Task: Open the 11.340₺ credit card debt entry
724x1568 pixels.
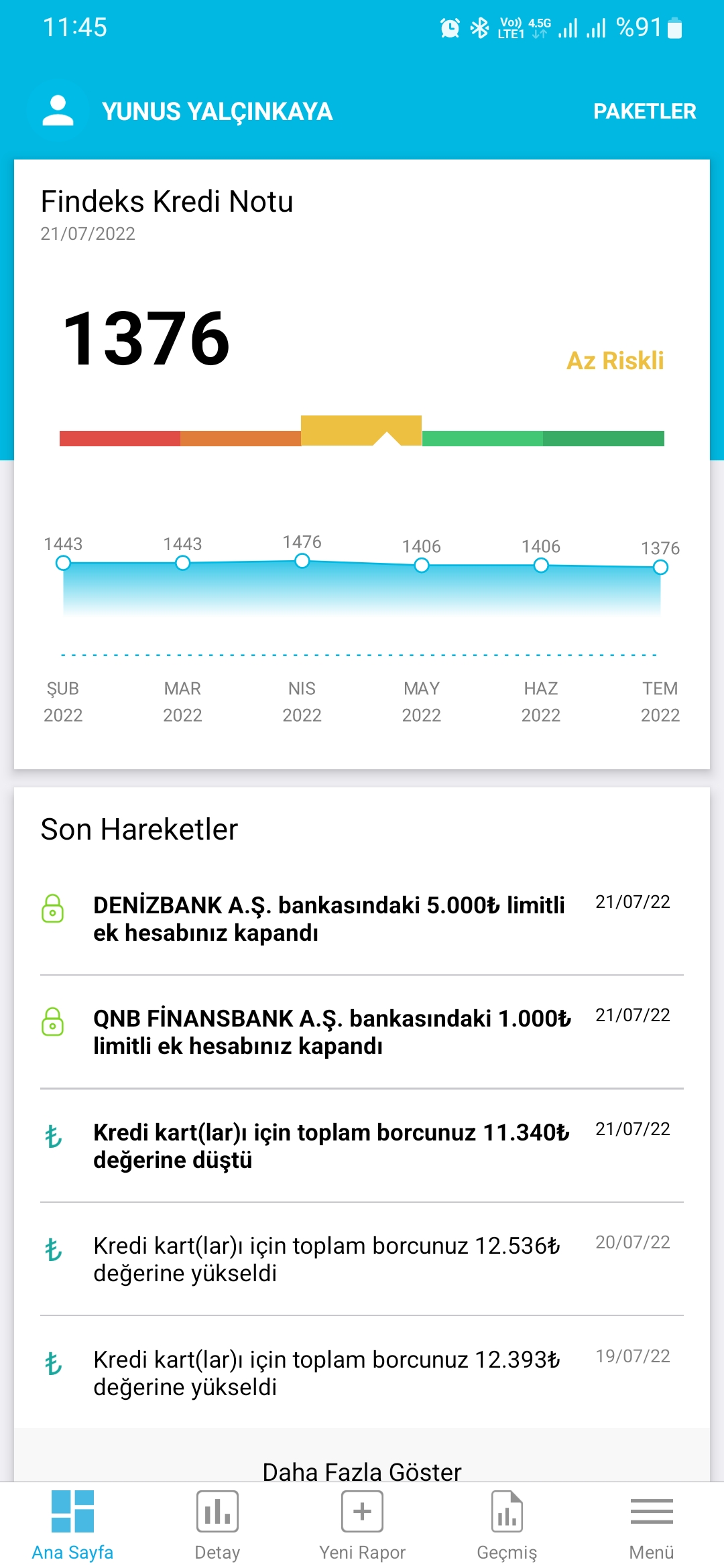Action: (x=362, y=1146)
